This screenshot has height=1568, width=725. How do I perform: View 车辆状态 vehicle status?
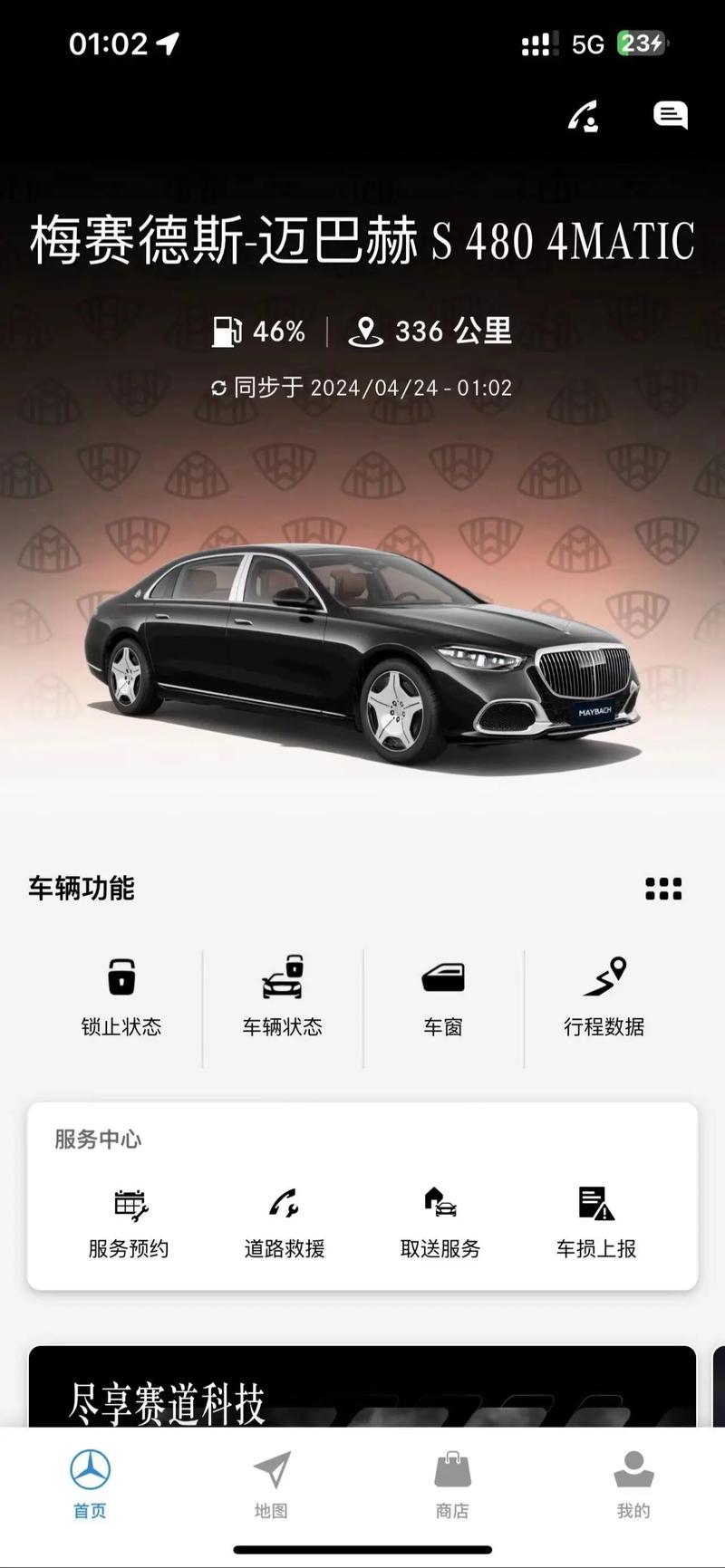click(x=282, y=996)
